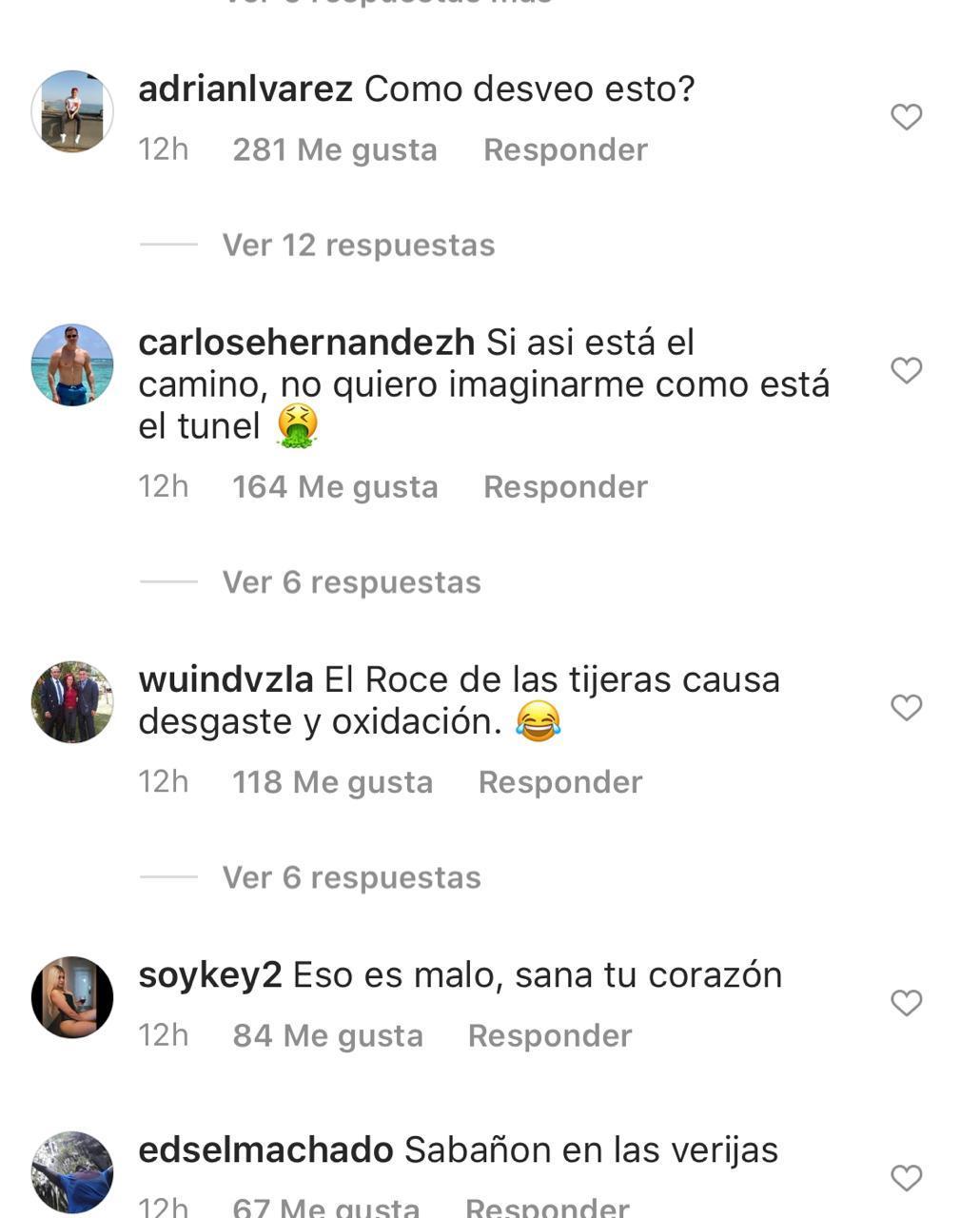
Task: Reply to carlosehernandezh's comment
Action: click(565, 486)
